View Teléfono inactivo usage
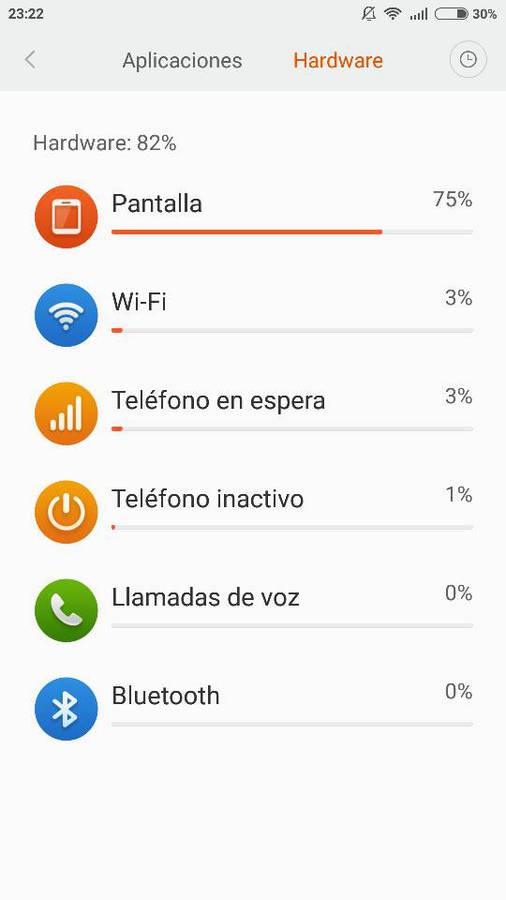 [253, 512]
